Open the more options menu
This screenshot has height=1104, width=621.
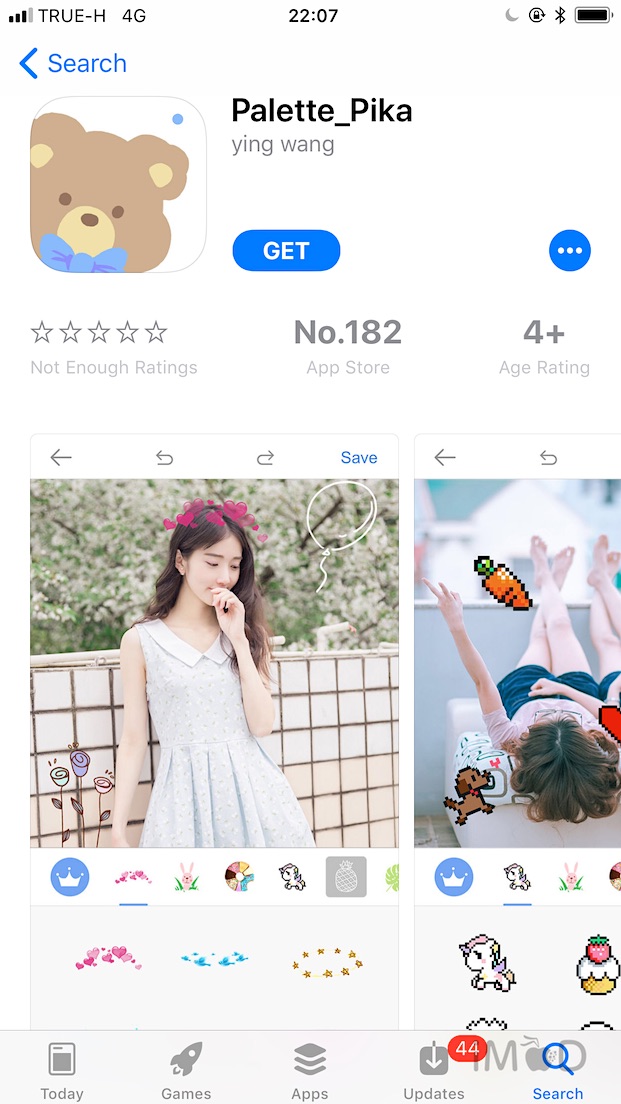point(570,251)
